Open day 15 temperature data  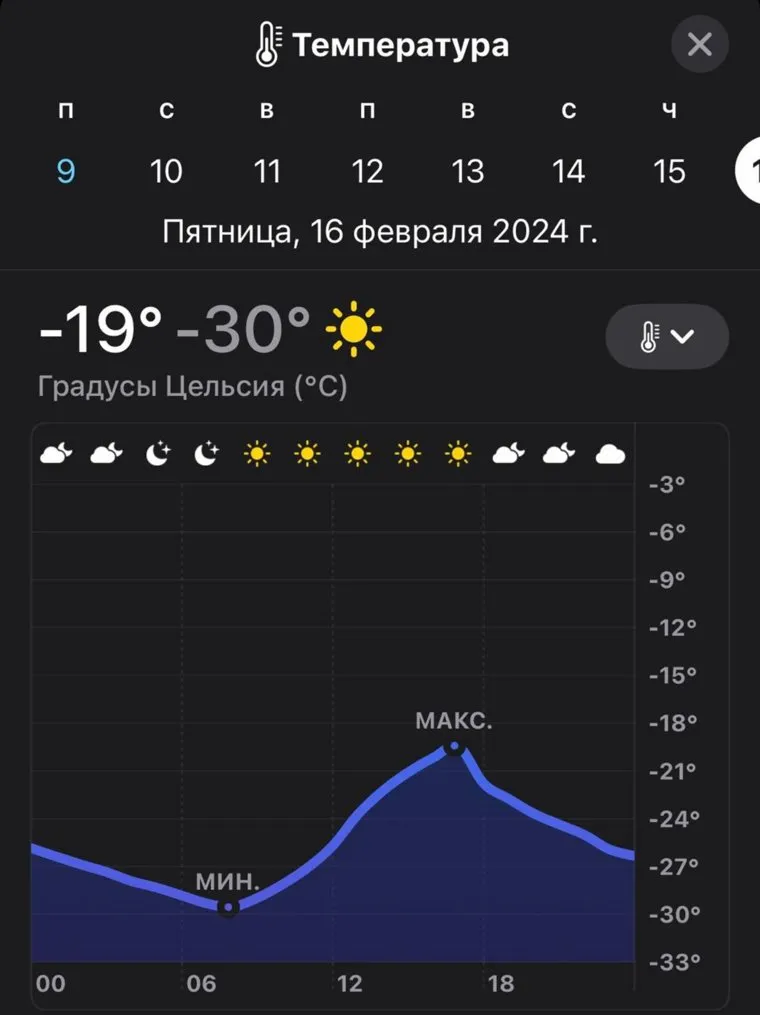pos(669,172)
